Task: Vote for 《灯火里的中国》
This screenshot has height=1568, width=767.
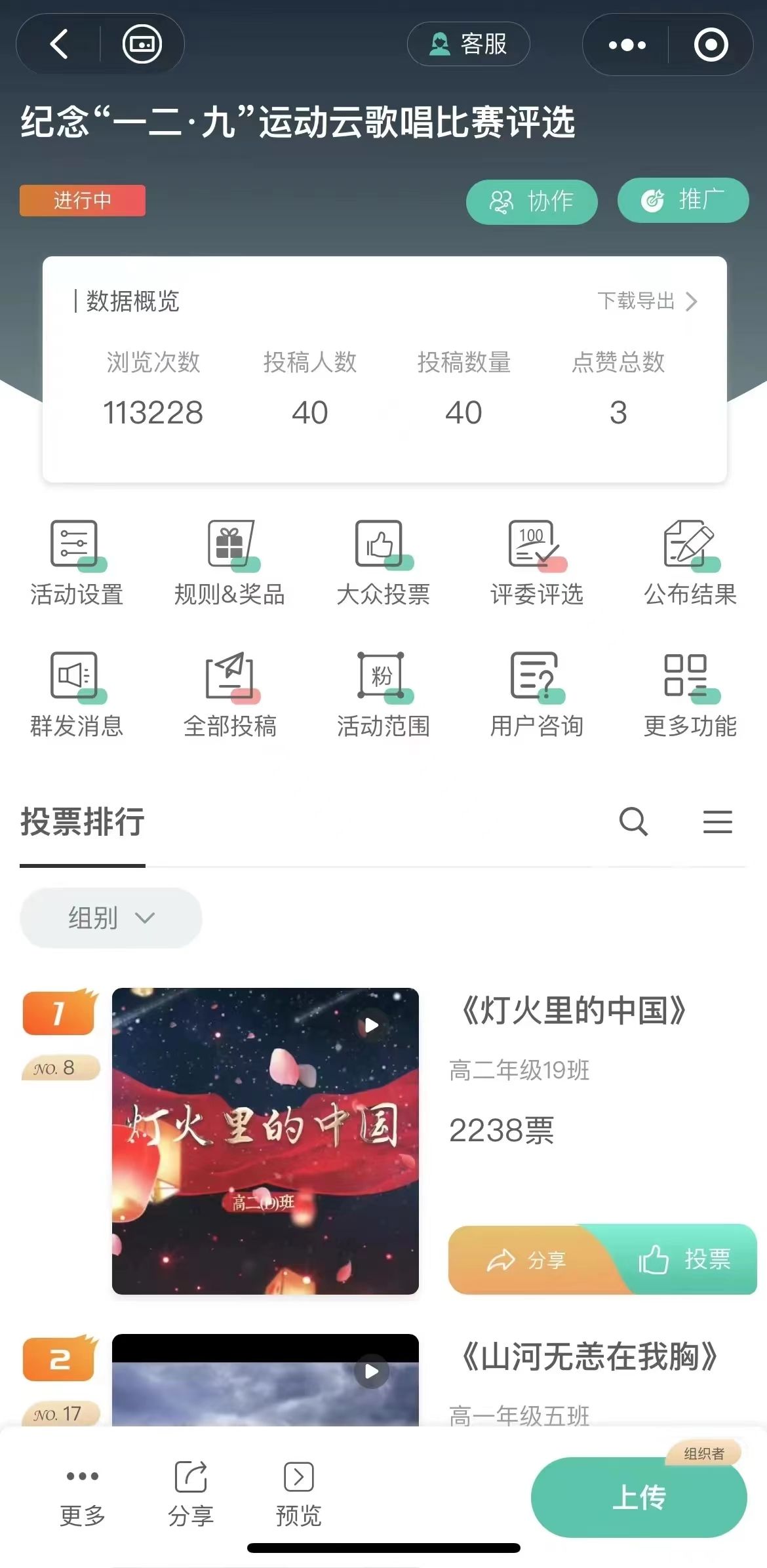Action: pos(685,1259)
